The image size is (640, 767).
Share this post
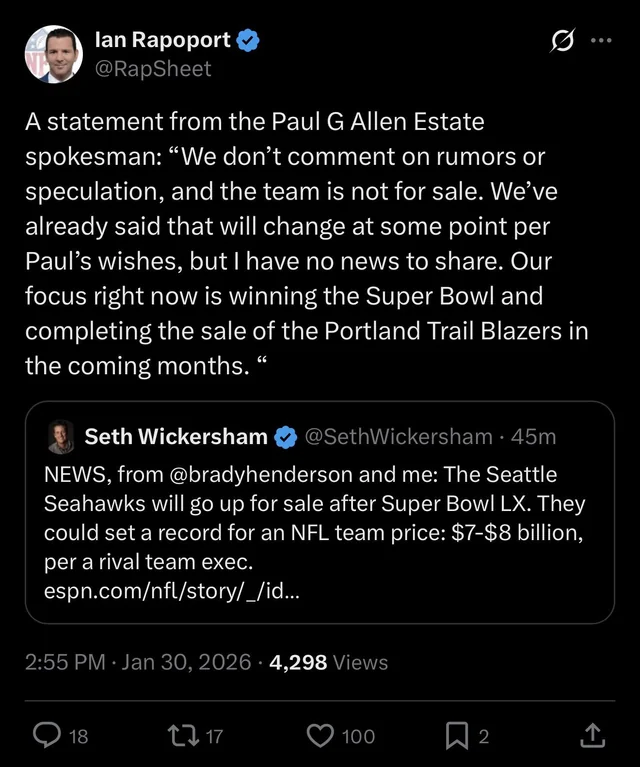(x=593, y=736)
